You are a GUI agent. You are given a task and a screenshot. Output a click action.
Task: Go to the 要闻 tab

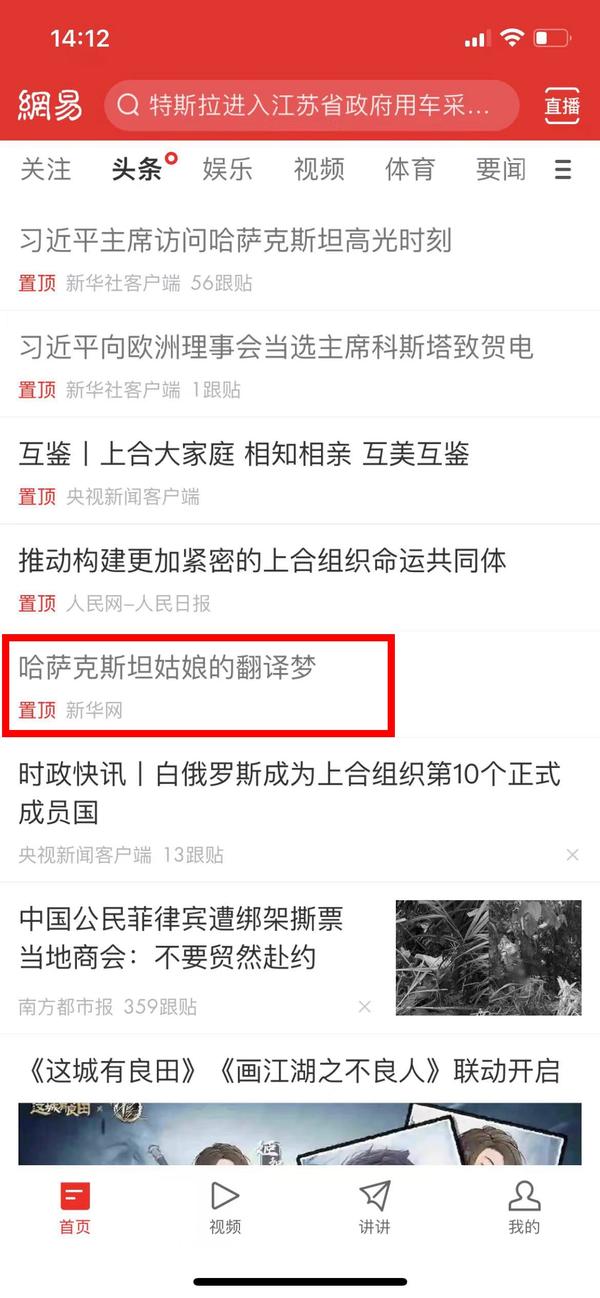[501, 169]
